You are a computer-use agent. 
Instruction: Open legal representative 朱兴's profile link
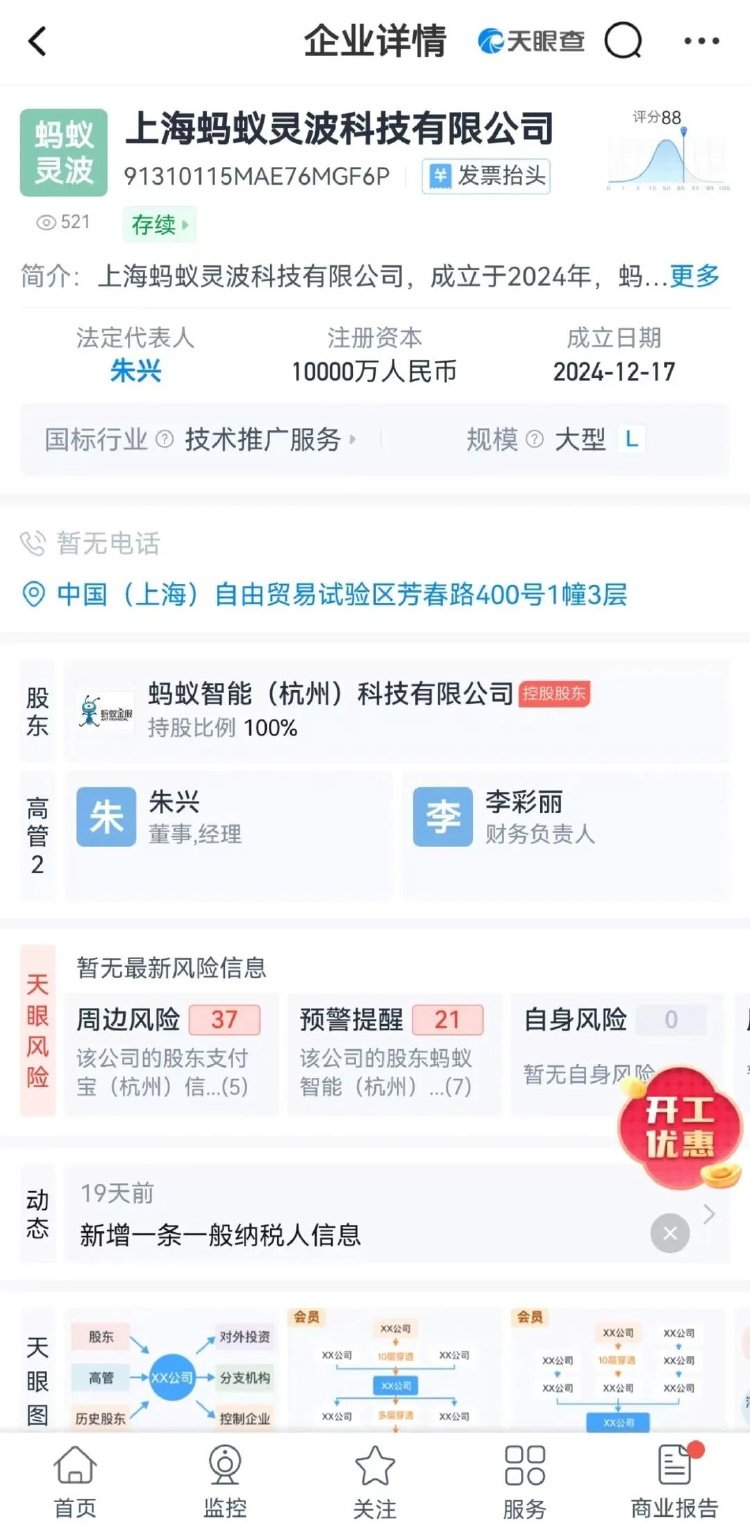tap(135, 372)
